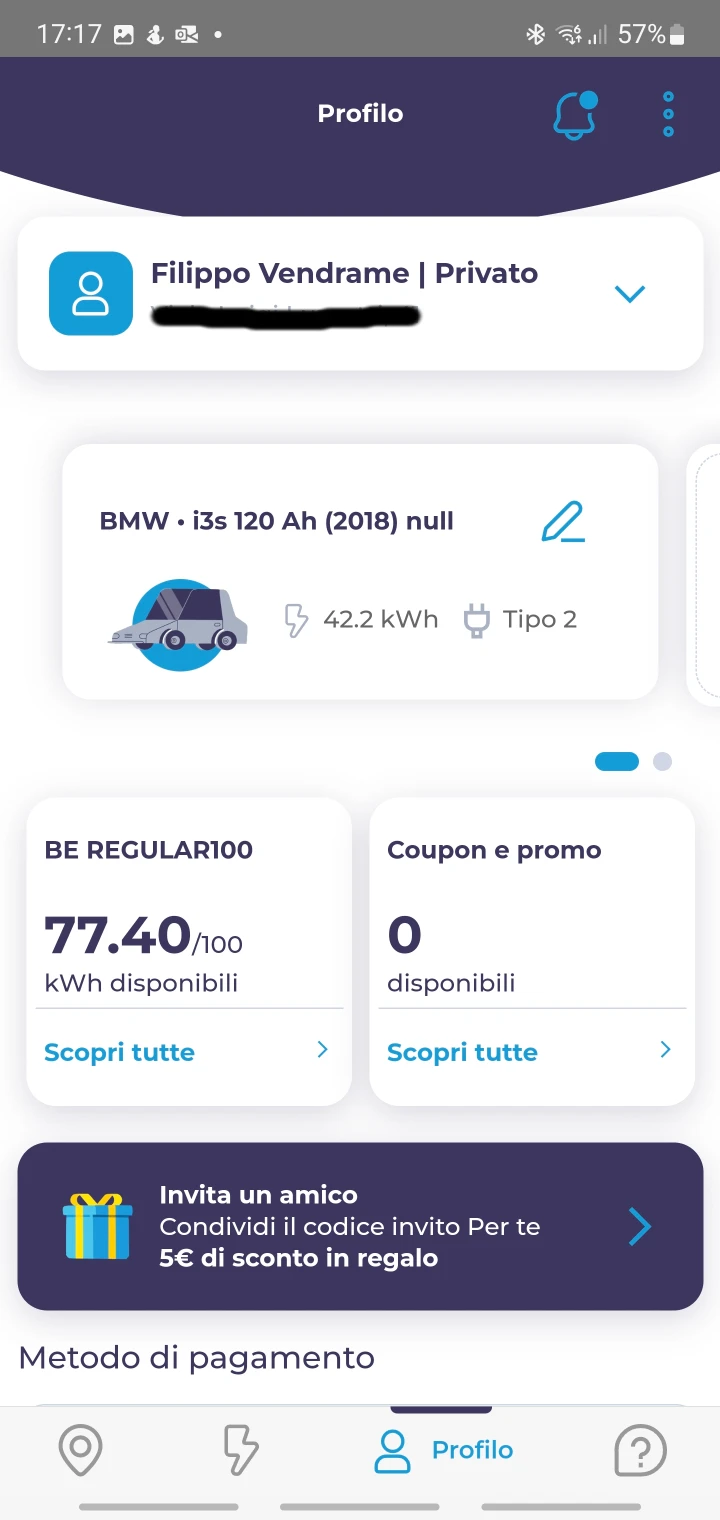Switch to the map location tab
The image size is (720, 1520).
81,1450
